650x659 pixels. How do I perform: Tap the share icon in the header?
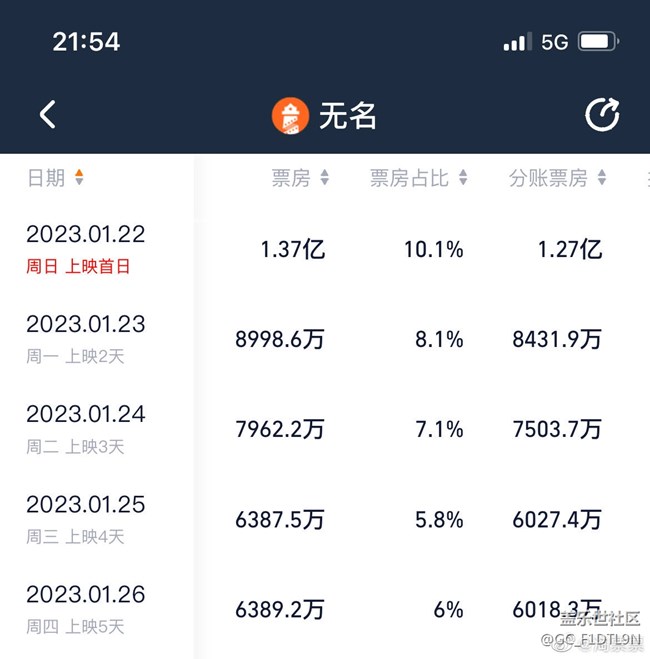[x=602, y=115]
